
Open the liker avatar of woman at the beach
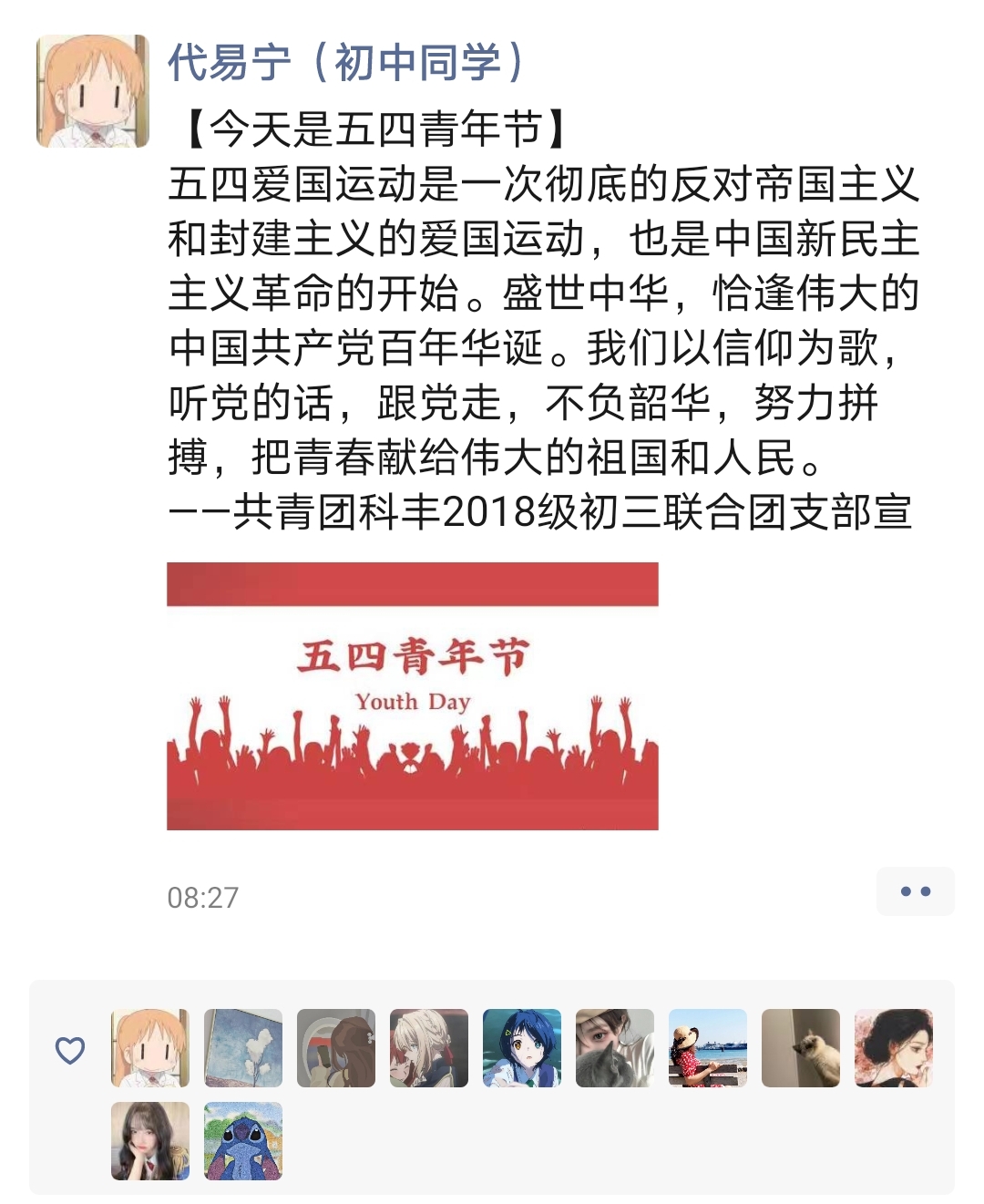tap(708, 1047)
